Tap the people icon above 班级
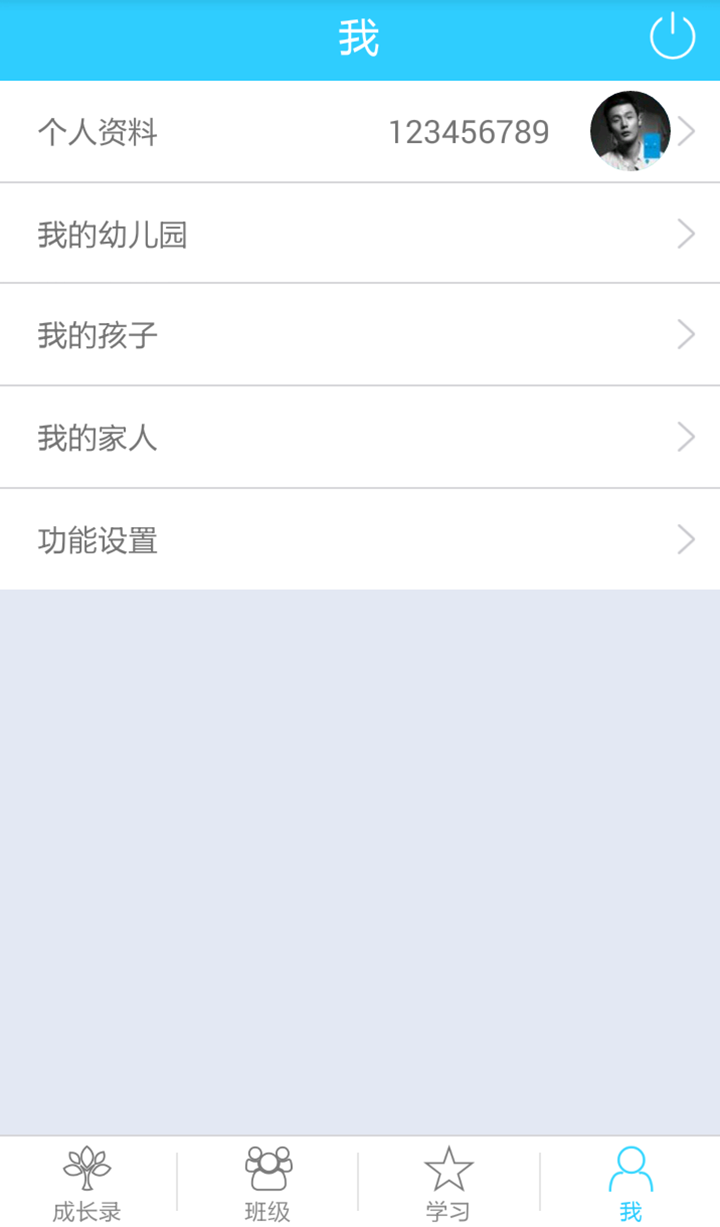The width and height of the screenshot is (720, 1227). click(x=268, y=1166)
